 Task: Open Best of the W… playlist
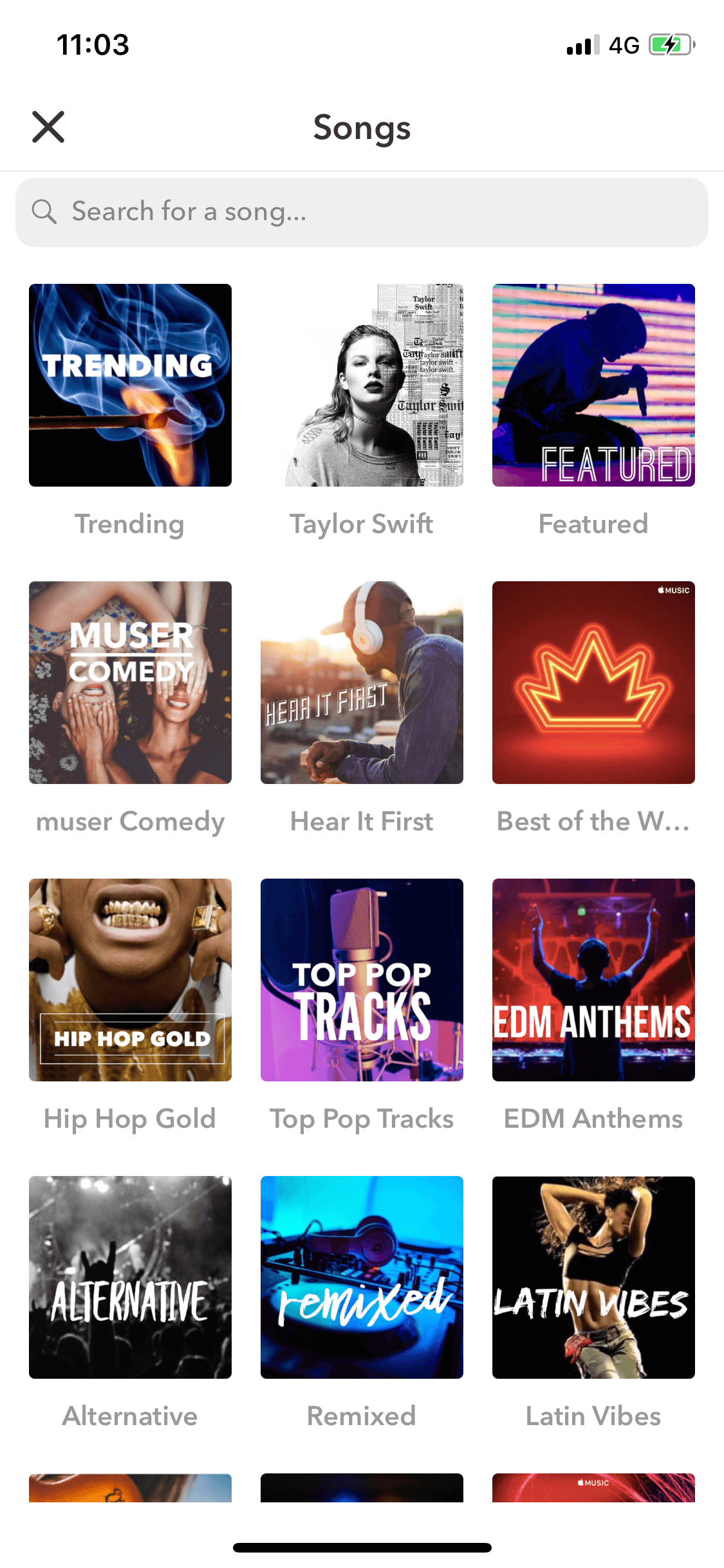click(x=593, y=682)
